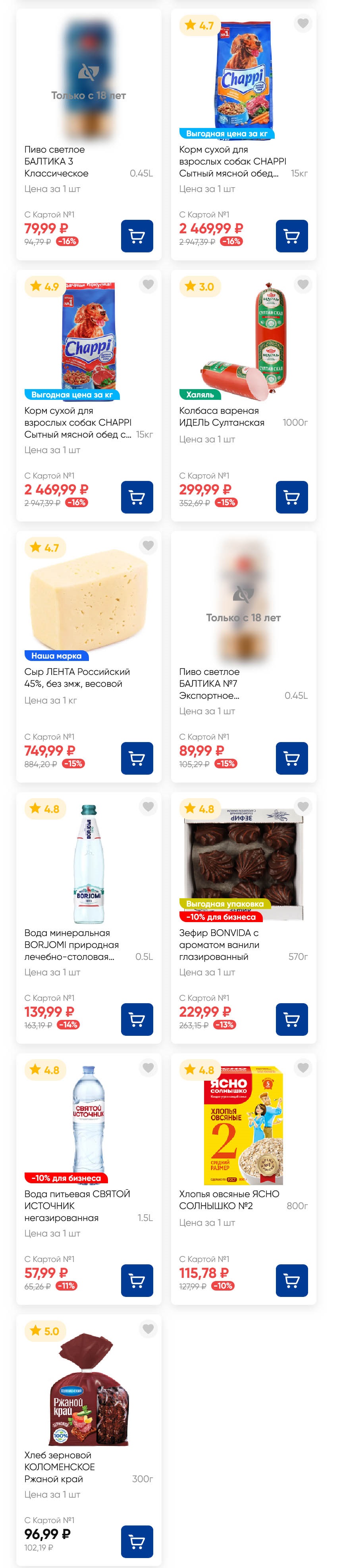Favorite the CHAPPI dog food rated 4.7

pos(303,23)
